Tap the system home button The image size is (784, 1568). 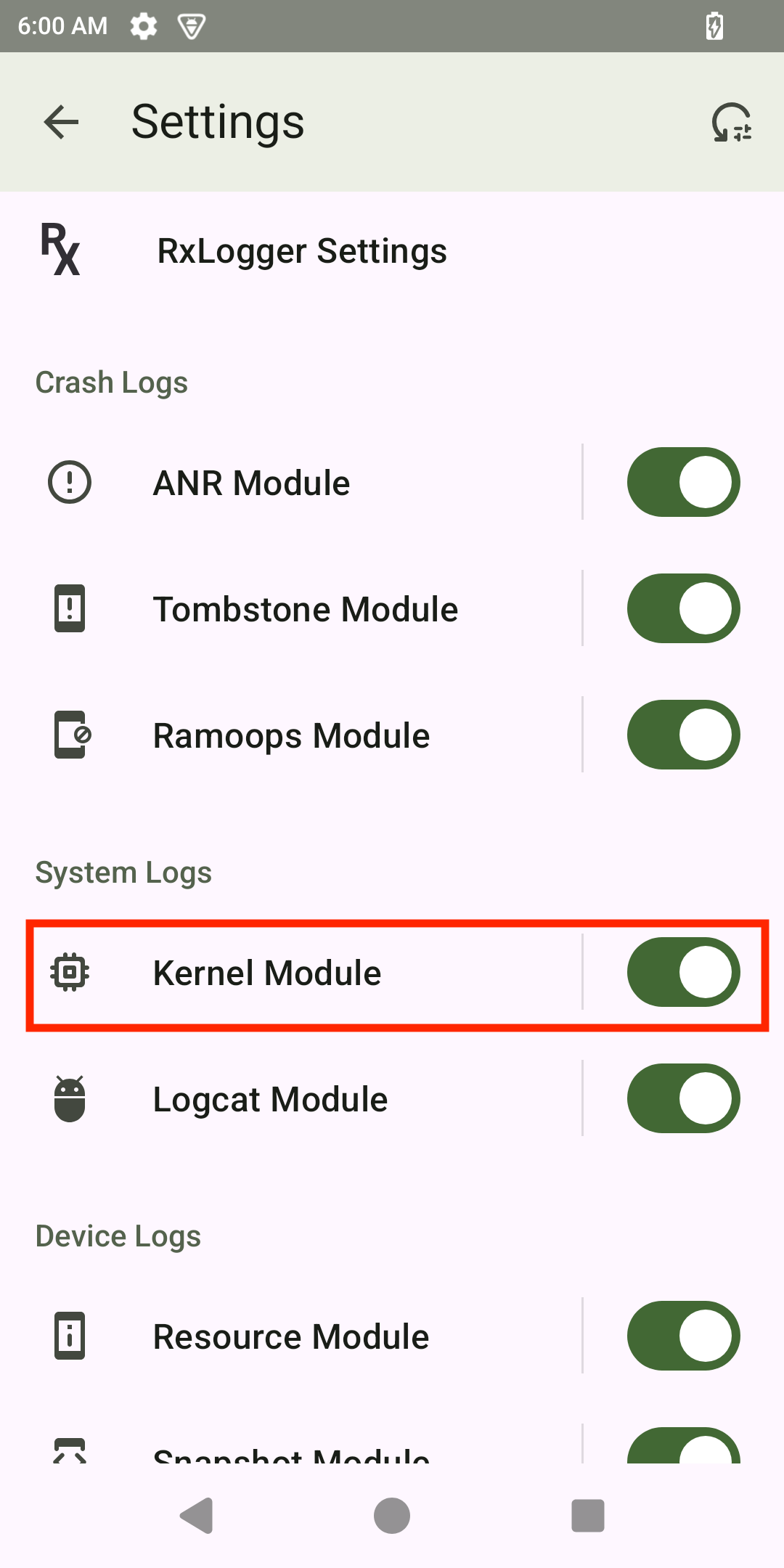point(392,1516)
